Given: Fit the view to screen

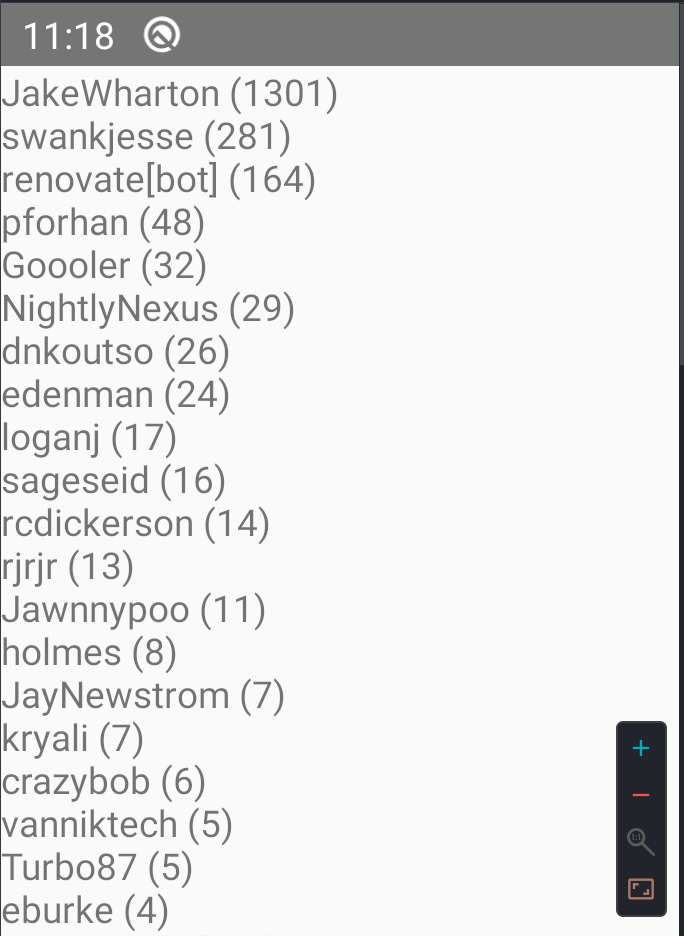Looking at the screenshot, I should tap(641, 888).
